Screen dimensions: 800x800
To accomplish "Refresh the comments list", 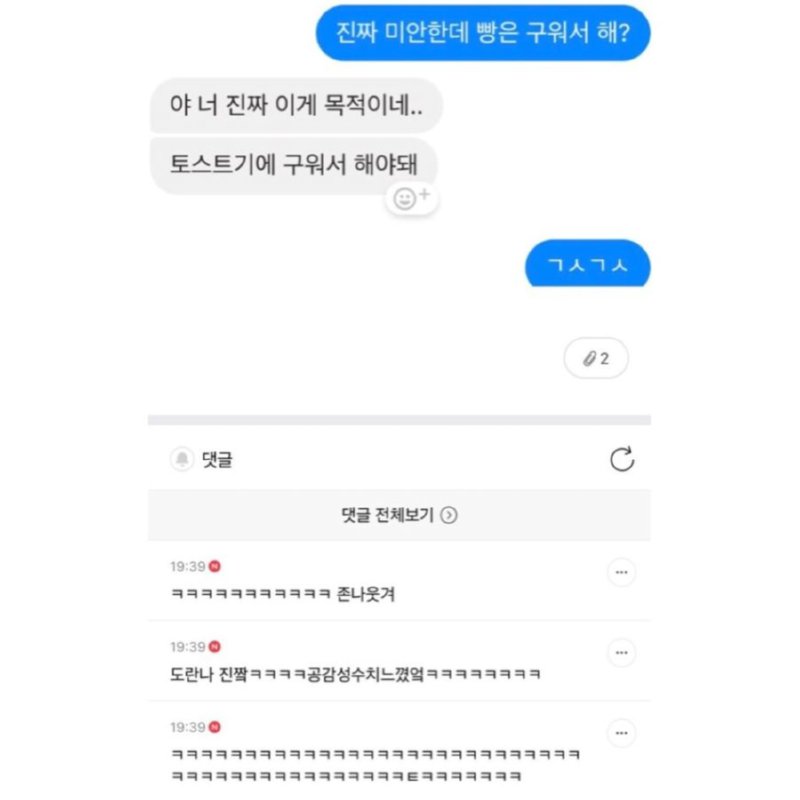I will tap(622, 459).
